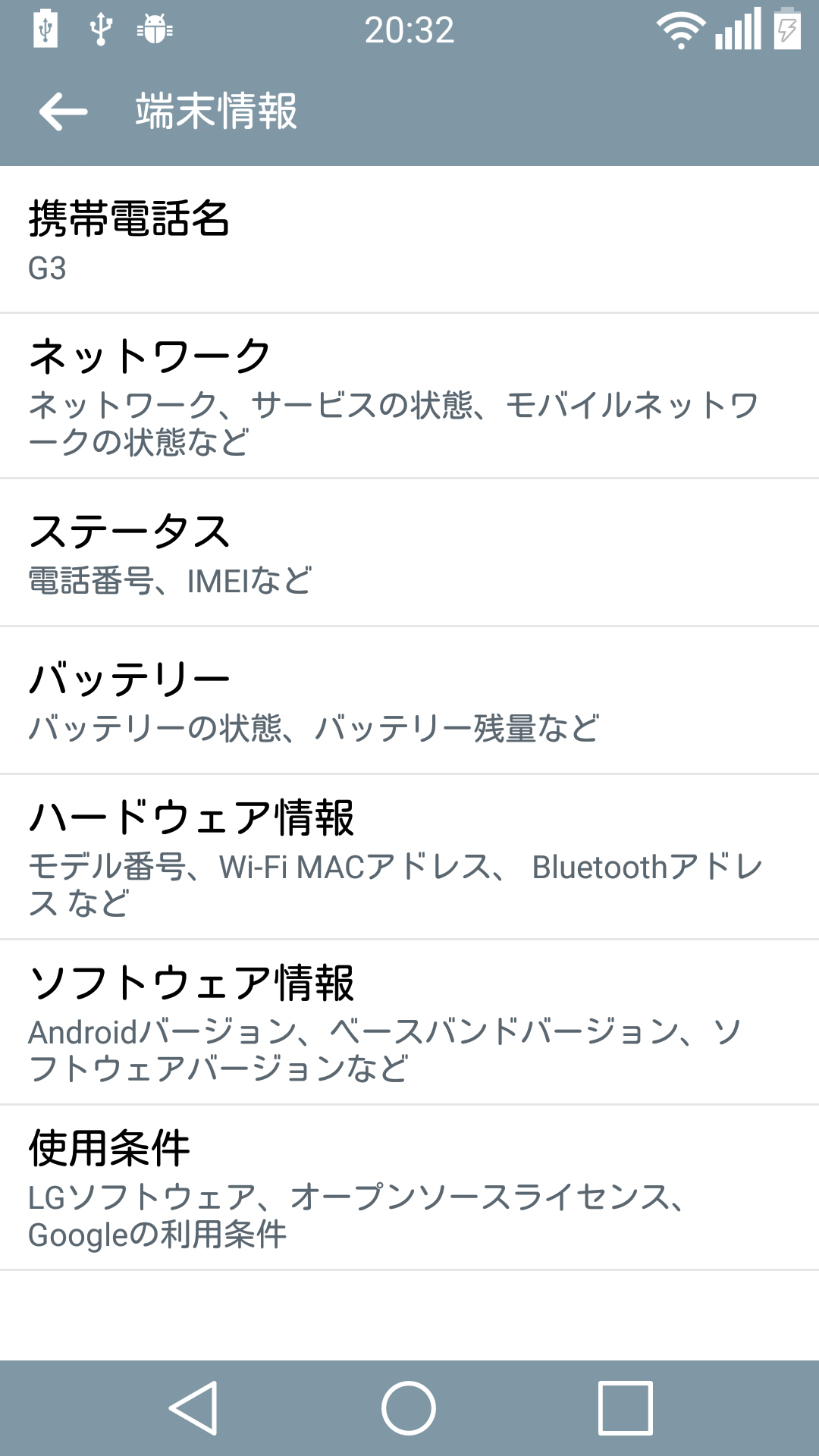
Task: Open ソフトウェア情報
Action: pyautogui.click(x=409, y=1022)
